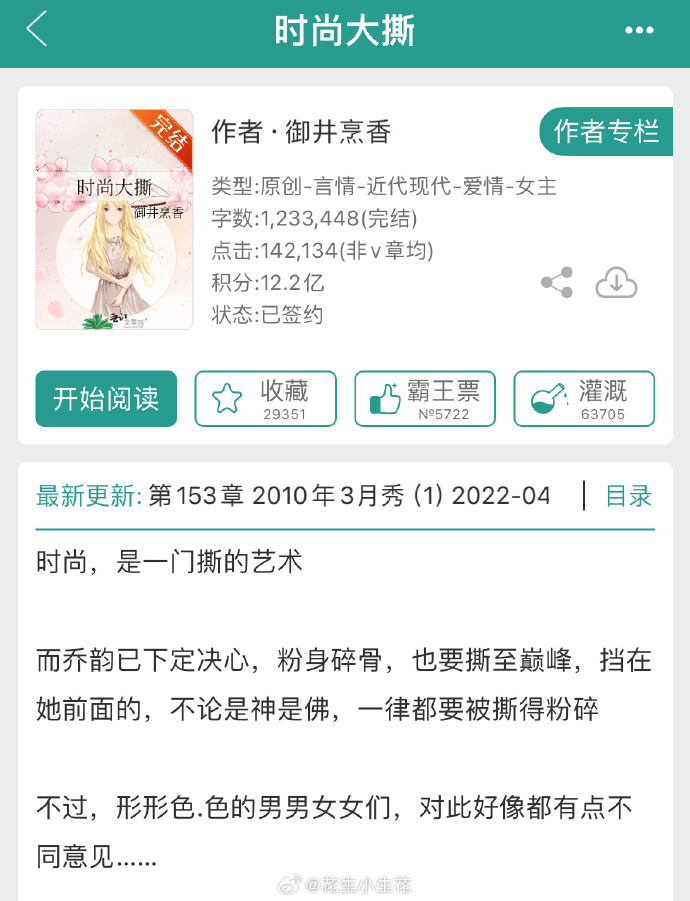Image resolution: width=690 pixels, height=901 pixels.
Task: Give a 霸王票 vote
Action: pos(425,399)
